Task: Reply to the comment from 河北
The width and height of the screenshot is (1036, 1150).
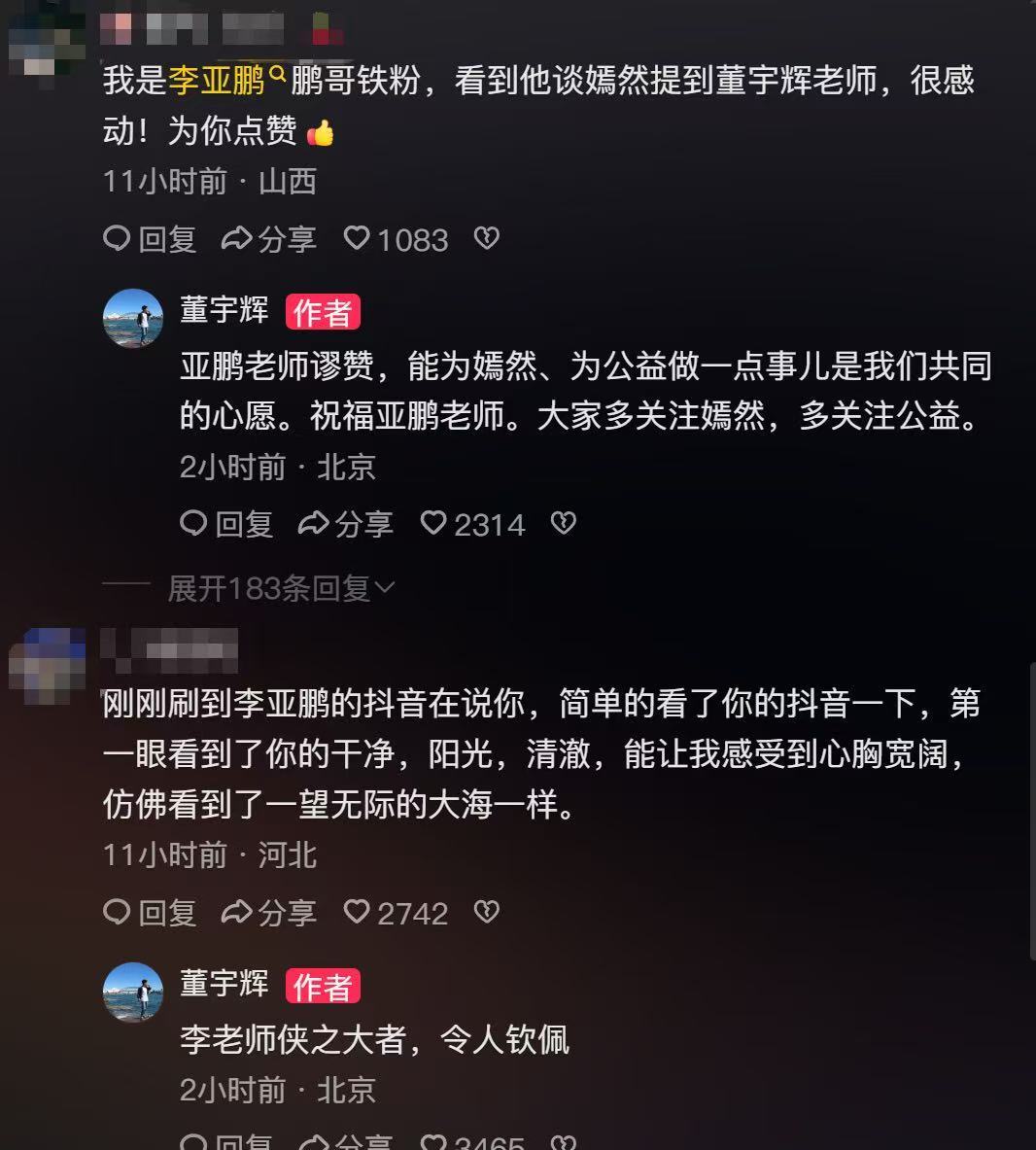Action: pyautogui.click(x=151, y=913)
